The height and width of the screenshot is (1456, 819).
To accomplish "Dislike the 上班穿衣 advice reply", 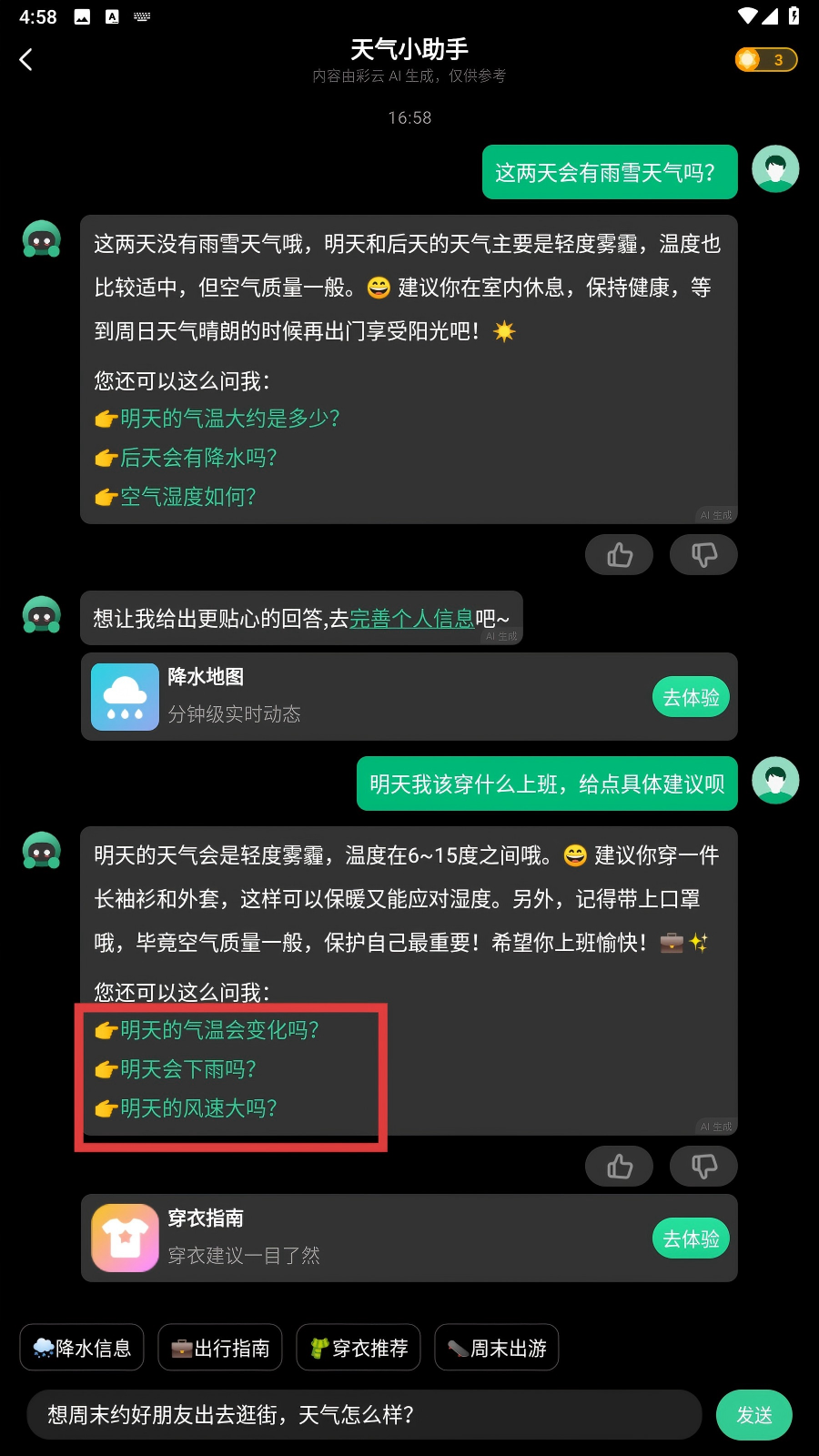I will pyautogui.click(x=703, y=1167).
